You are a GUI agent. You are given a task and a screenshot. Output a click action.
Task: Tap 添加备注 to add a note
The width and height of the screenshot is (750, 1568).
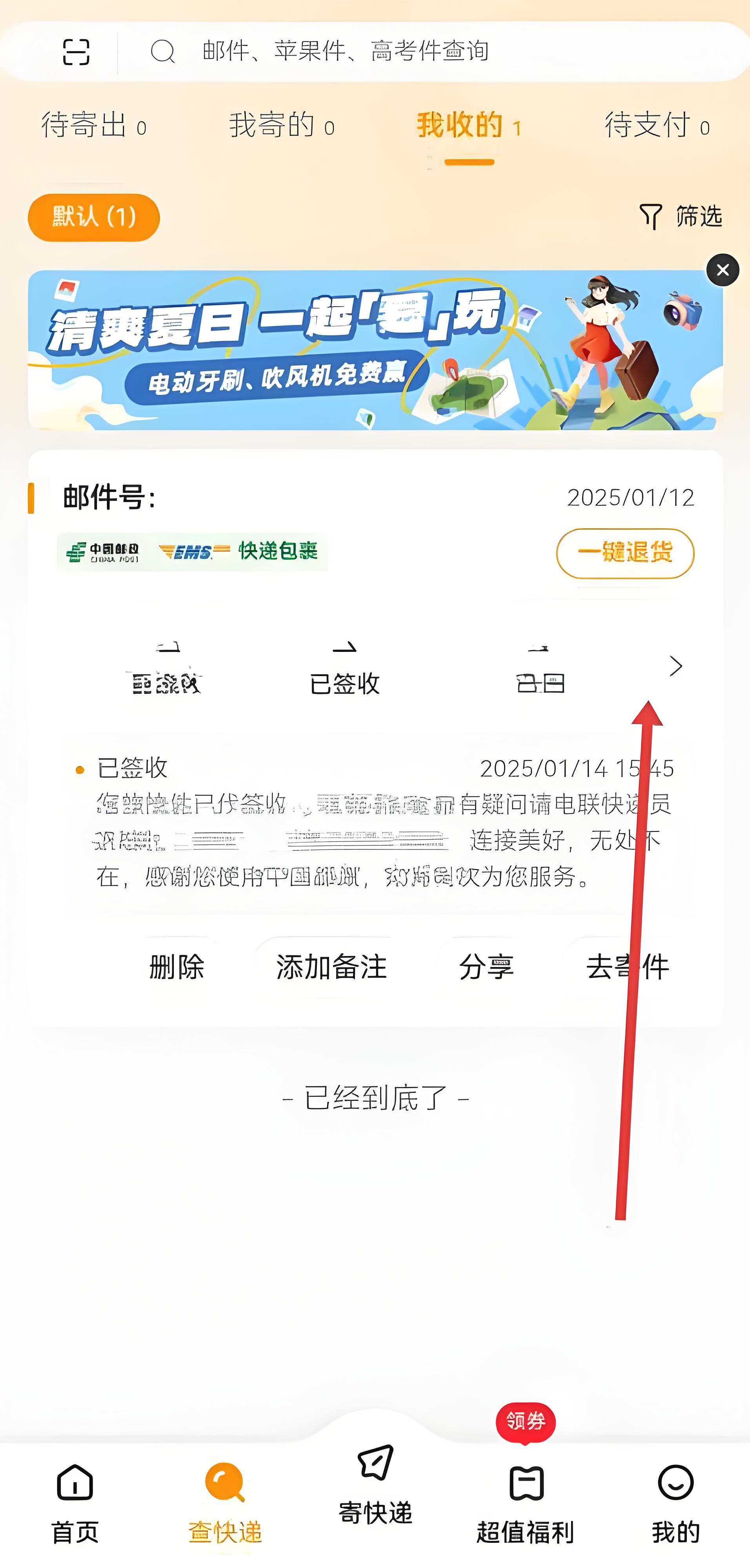pos(331,967)
